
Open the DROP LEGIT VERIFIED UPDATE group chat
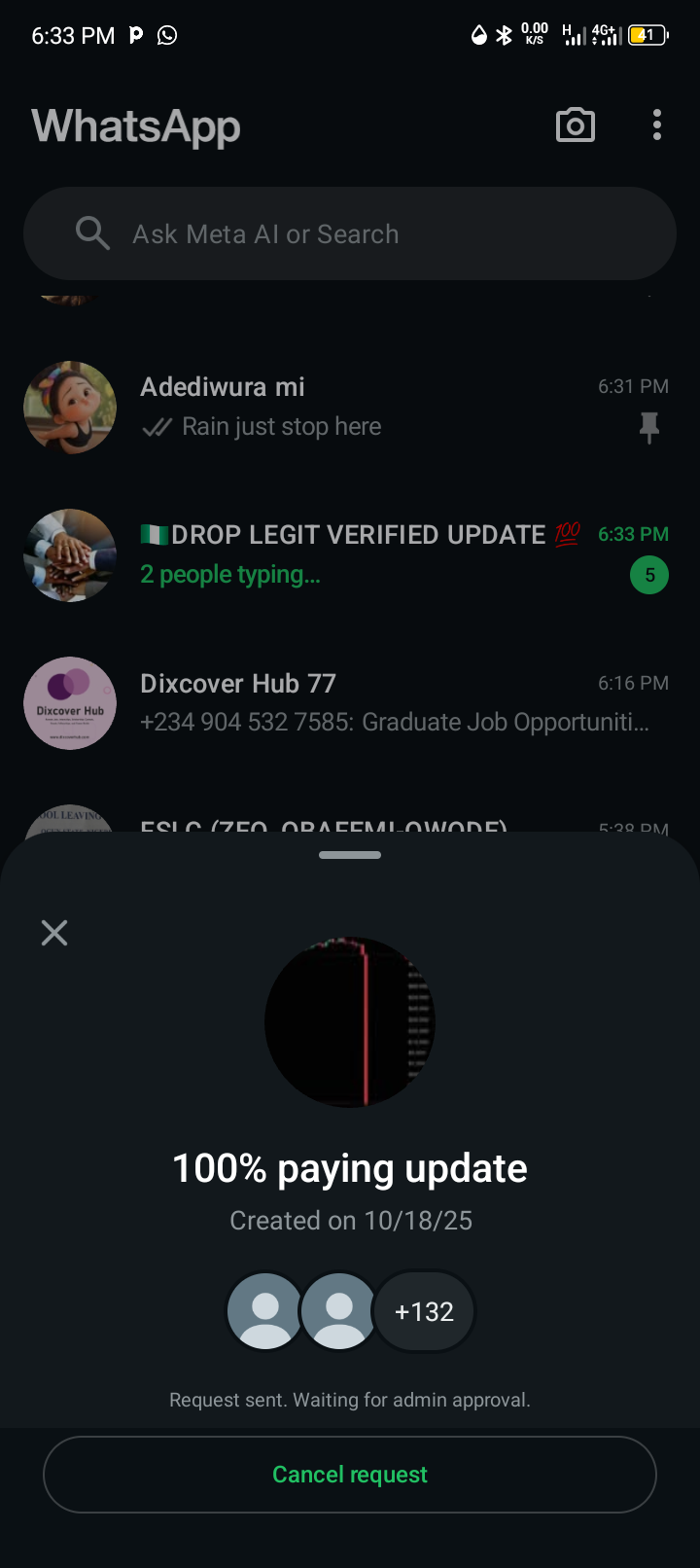350,554
